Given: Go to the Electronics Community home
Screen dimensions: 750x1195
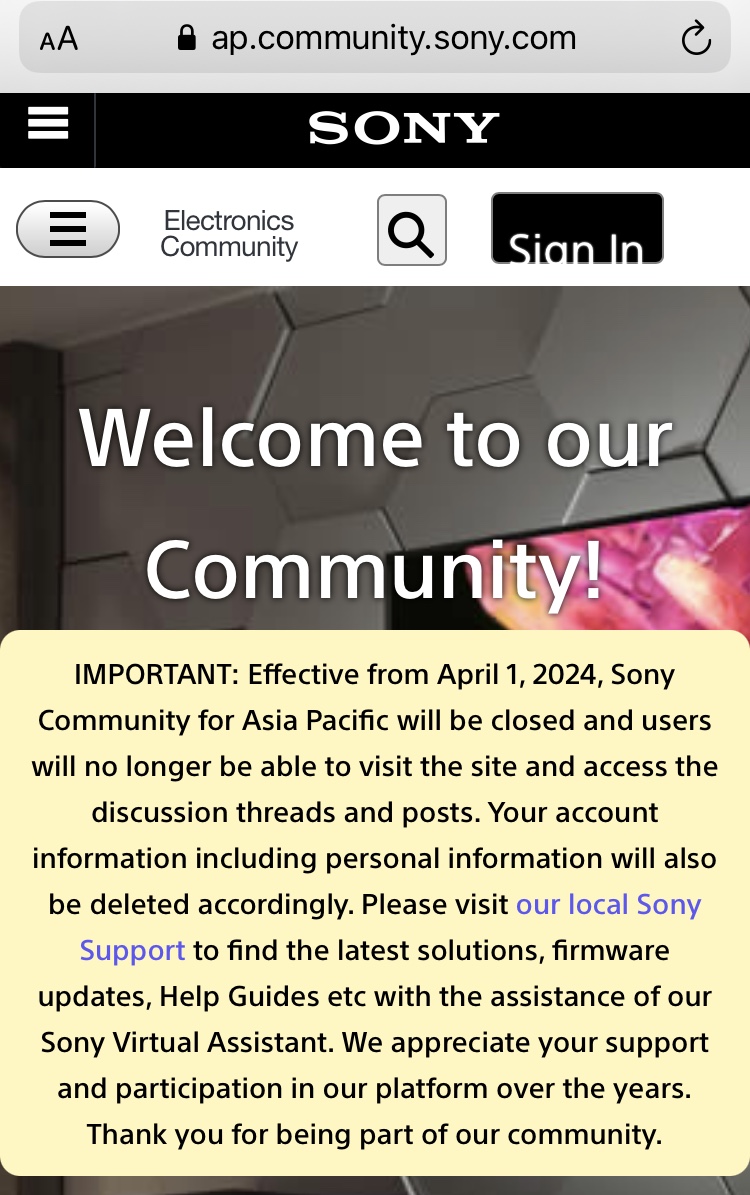Looking at the screenshot, I should [x=229, y=233].
